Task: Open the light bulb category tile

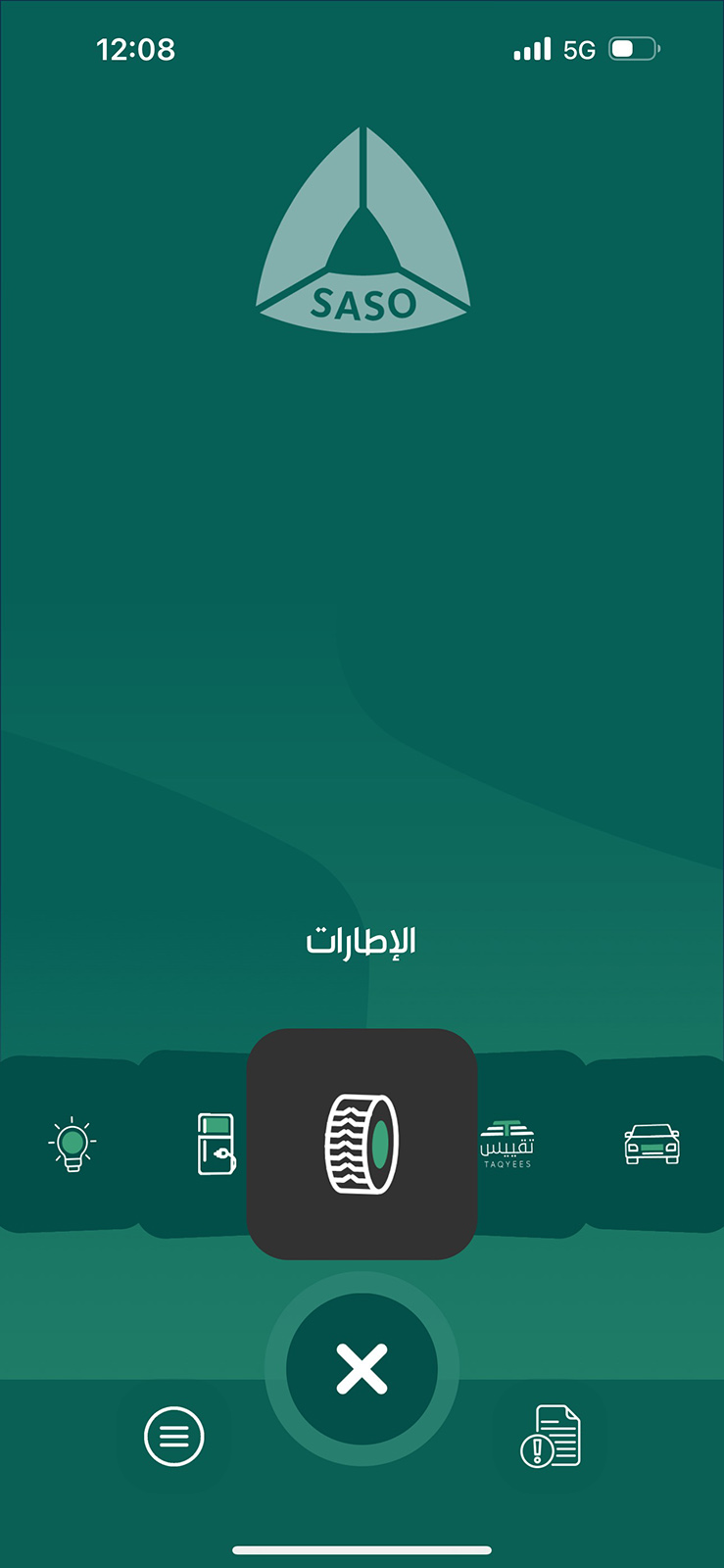Action: [72, 1144]
